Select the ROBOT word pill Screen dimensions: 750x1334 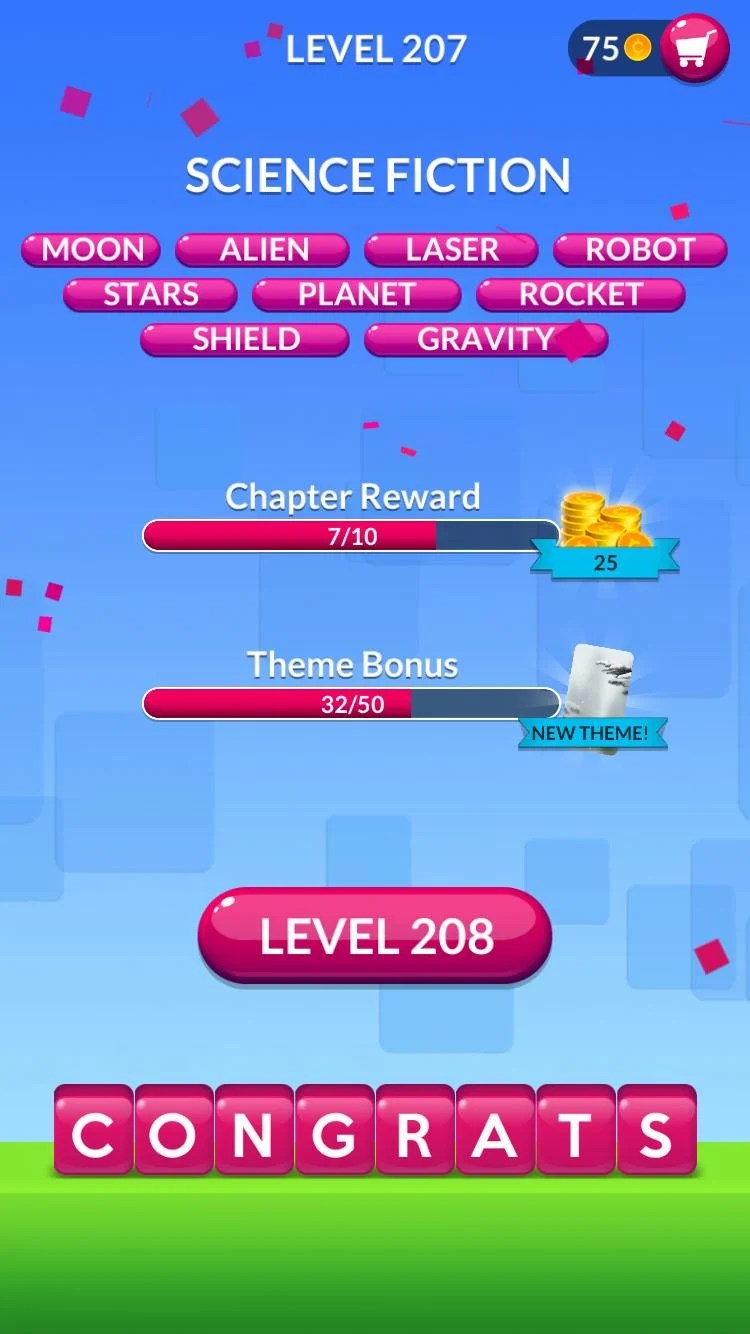click(639, 250)
